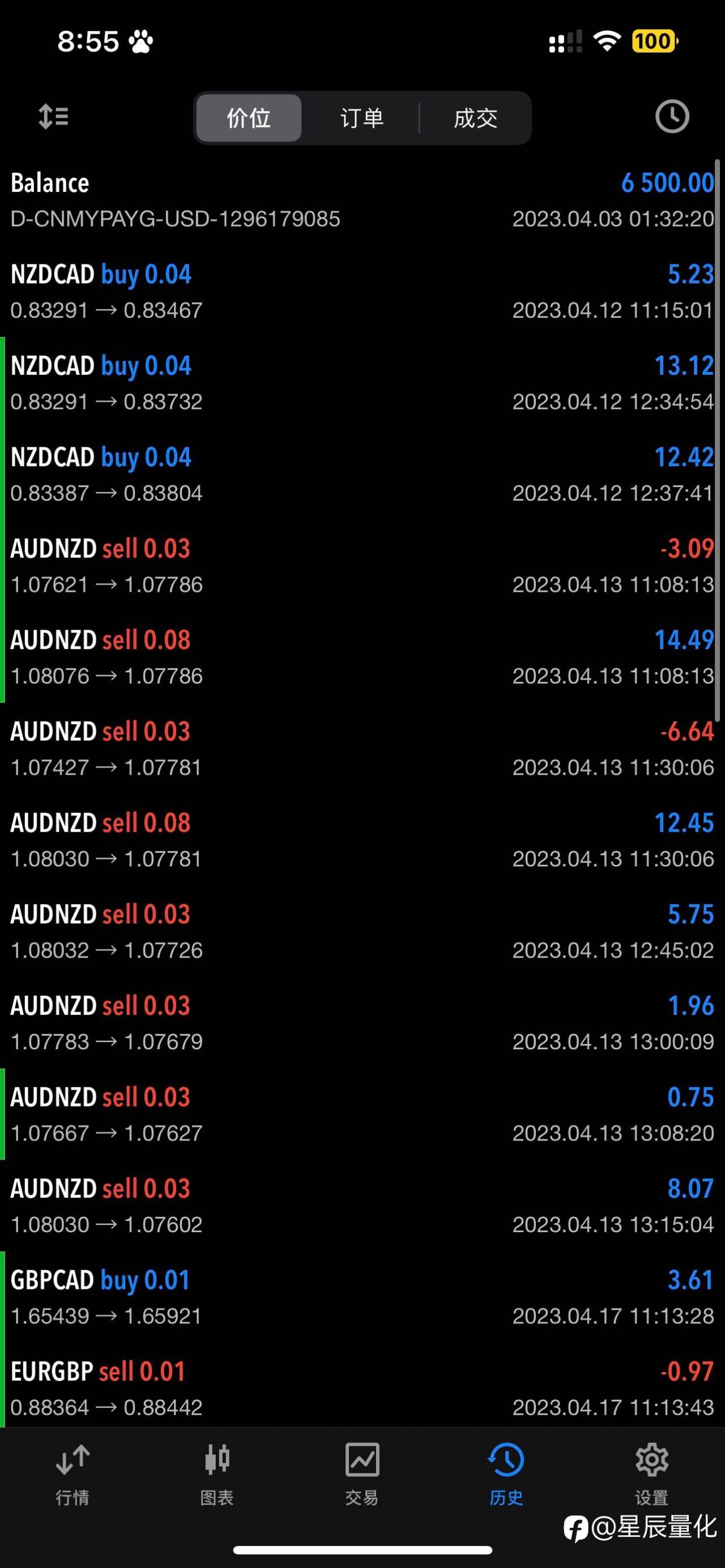Open the AUDNZD sell 0.08 trade with 14.49
This screenshot has width=725, height=1568.
tap(362, 657)
